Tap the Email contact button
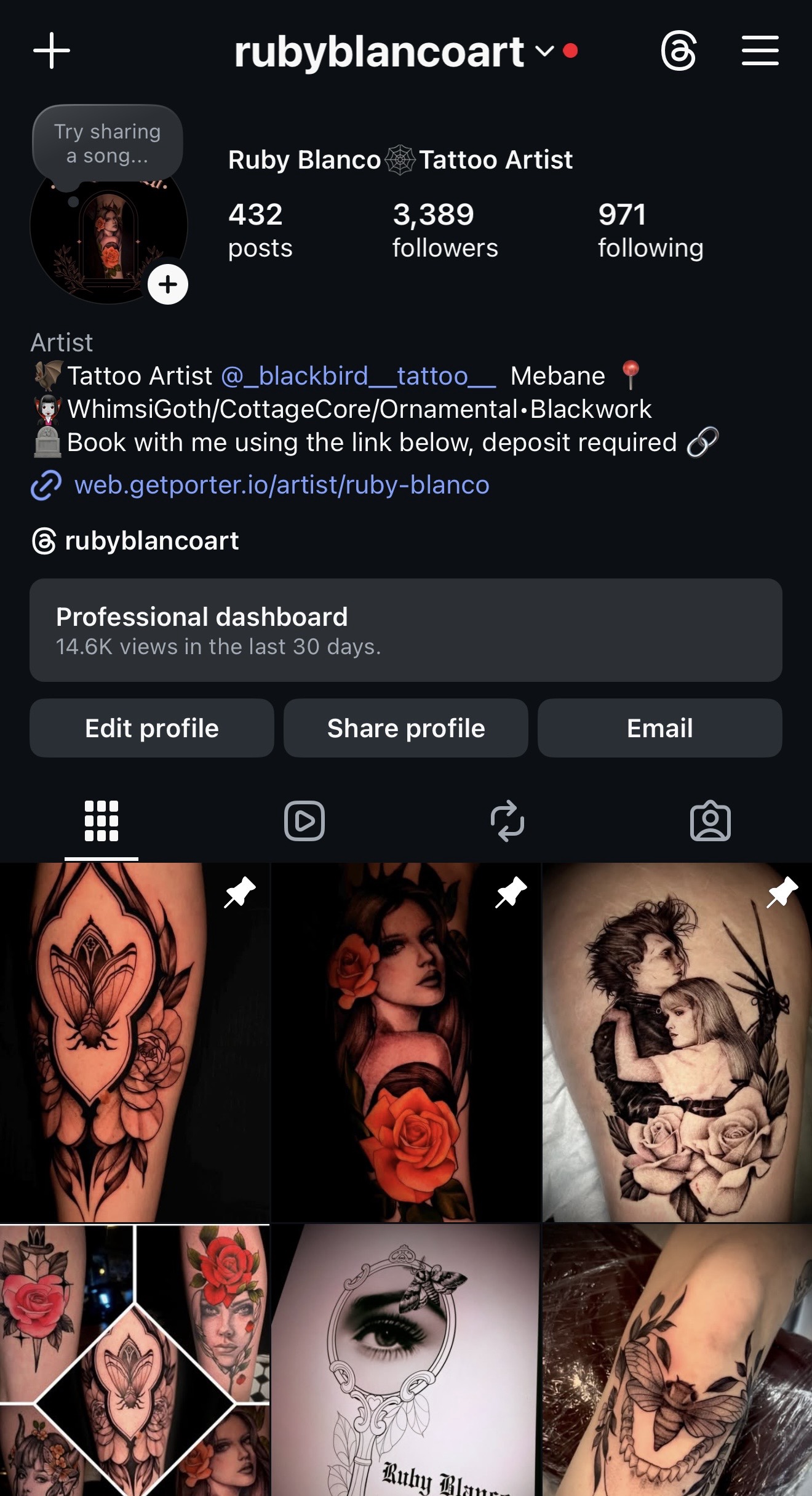812x1496 pixels. coord(659,728)
